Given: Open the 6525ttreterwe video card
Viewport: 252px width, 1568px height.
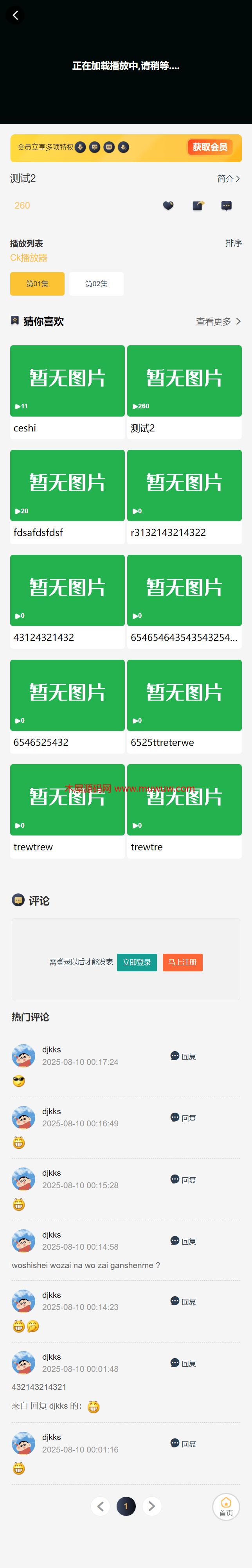Looking at the screenshot, I should coord(184,706).
